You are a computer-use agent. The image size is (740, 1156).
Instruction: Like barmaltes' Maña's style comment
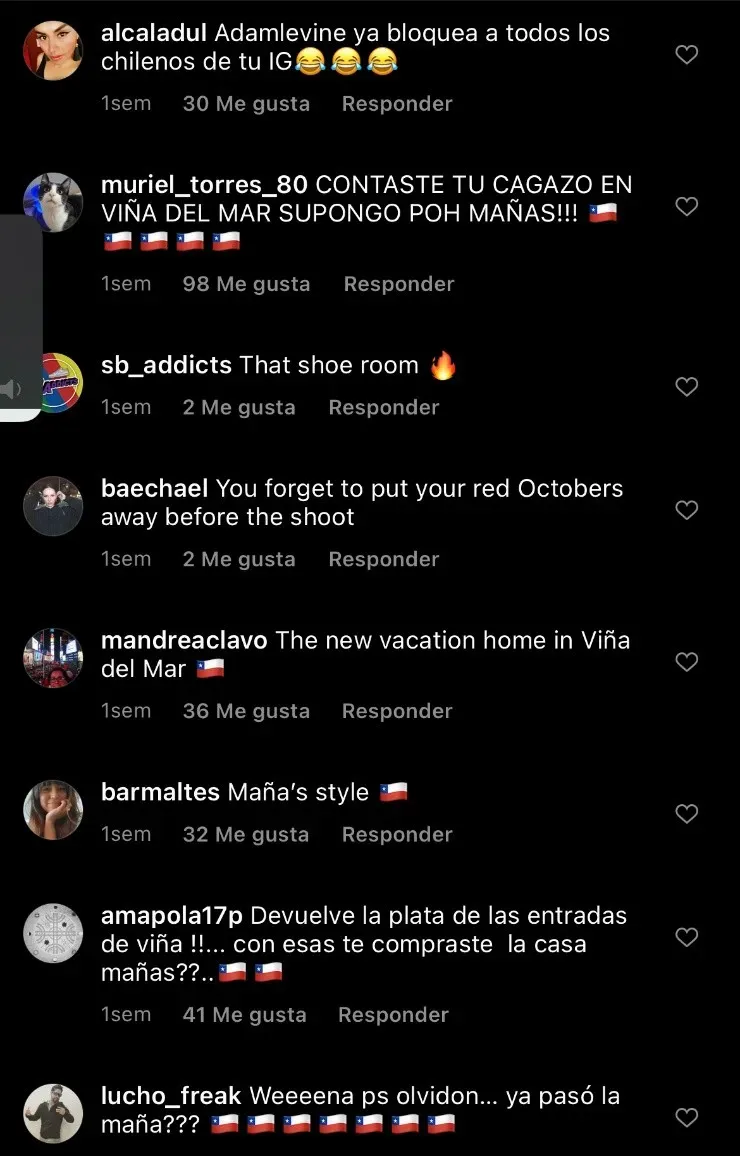[686, 814]
